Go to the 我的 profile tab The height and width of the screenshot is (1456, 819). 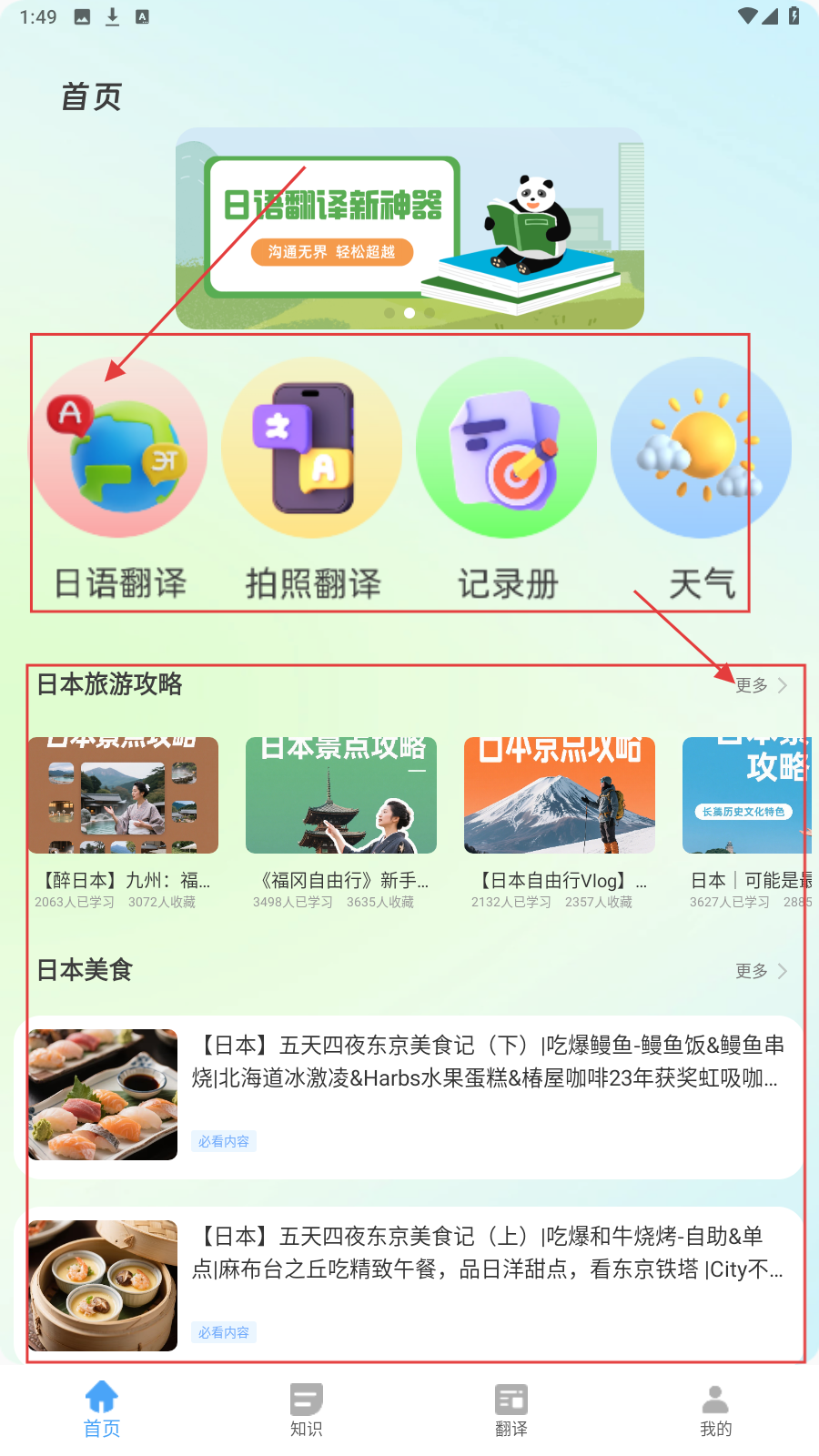(716, 1410)
